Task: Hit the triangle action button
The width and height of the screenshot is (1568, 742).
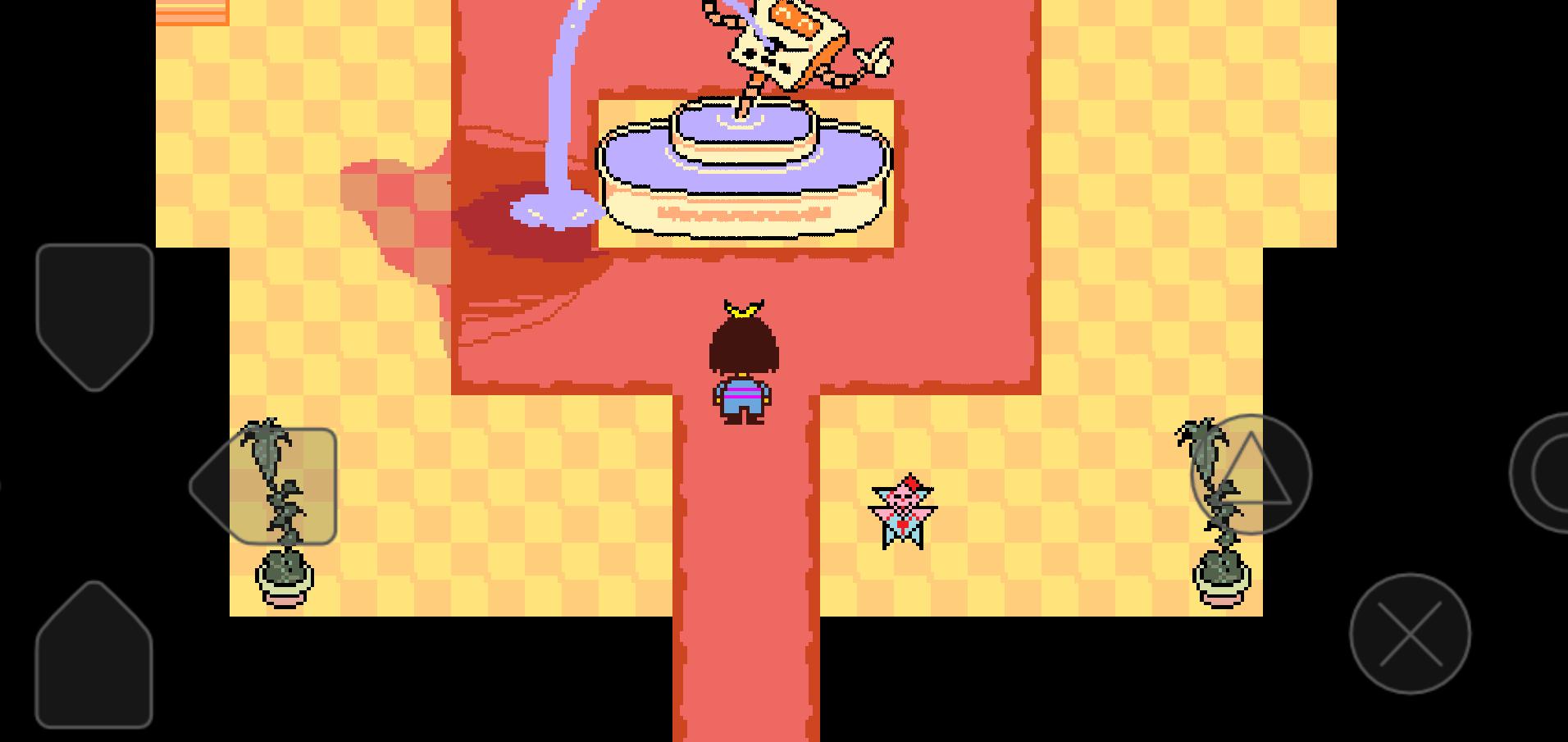Action: [x=1251, y=474]
